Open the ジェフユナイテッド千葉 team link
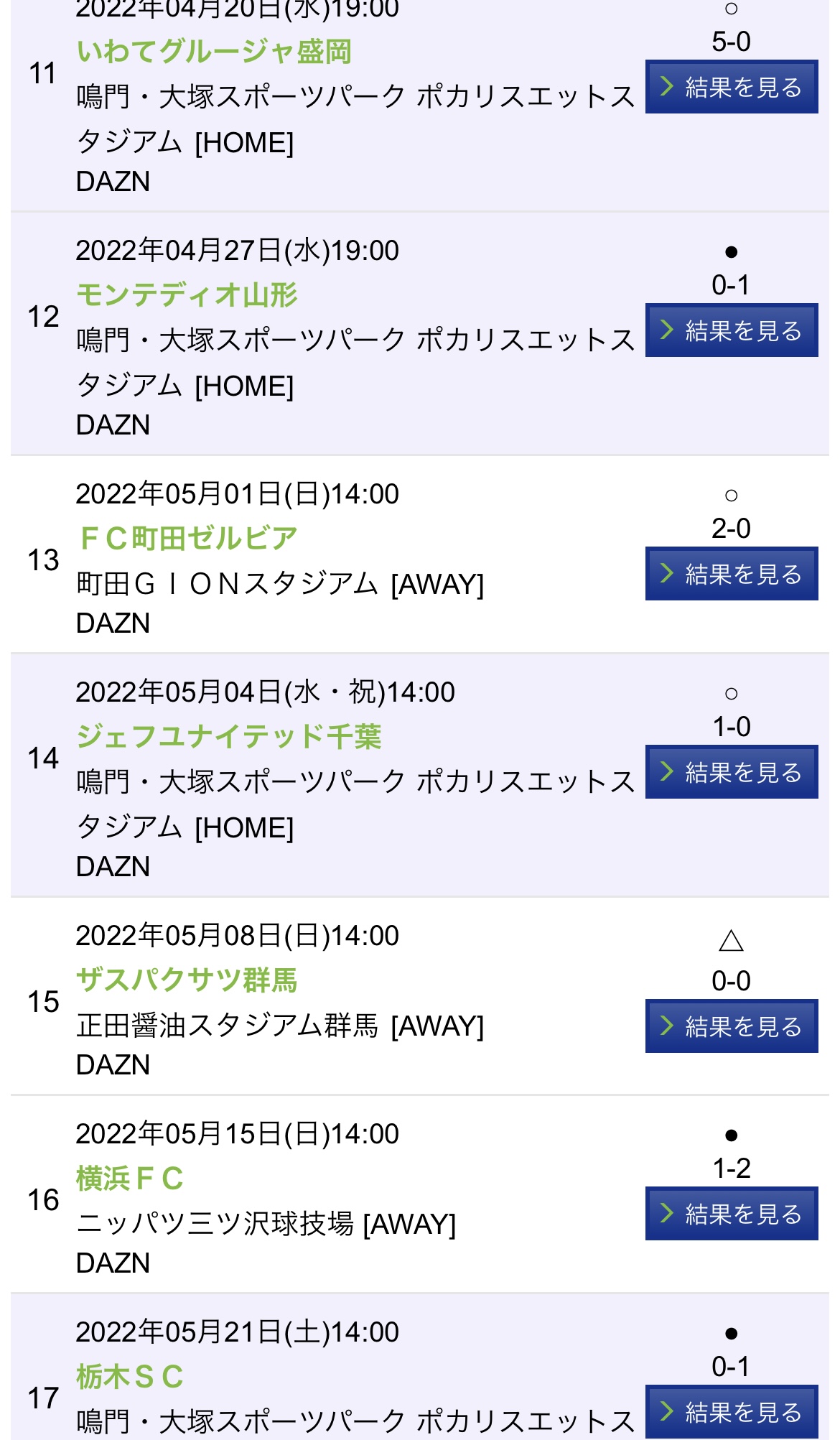 coord(228,737)
